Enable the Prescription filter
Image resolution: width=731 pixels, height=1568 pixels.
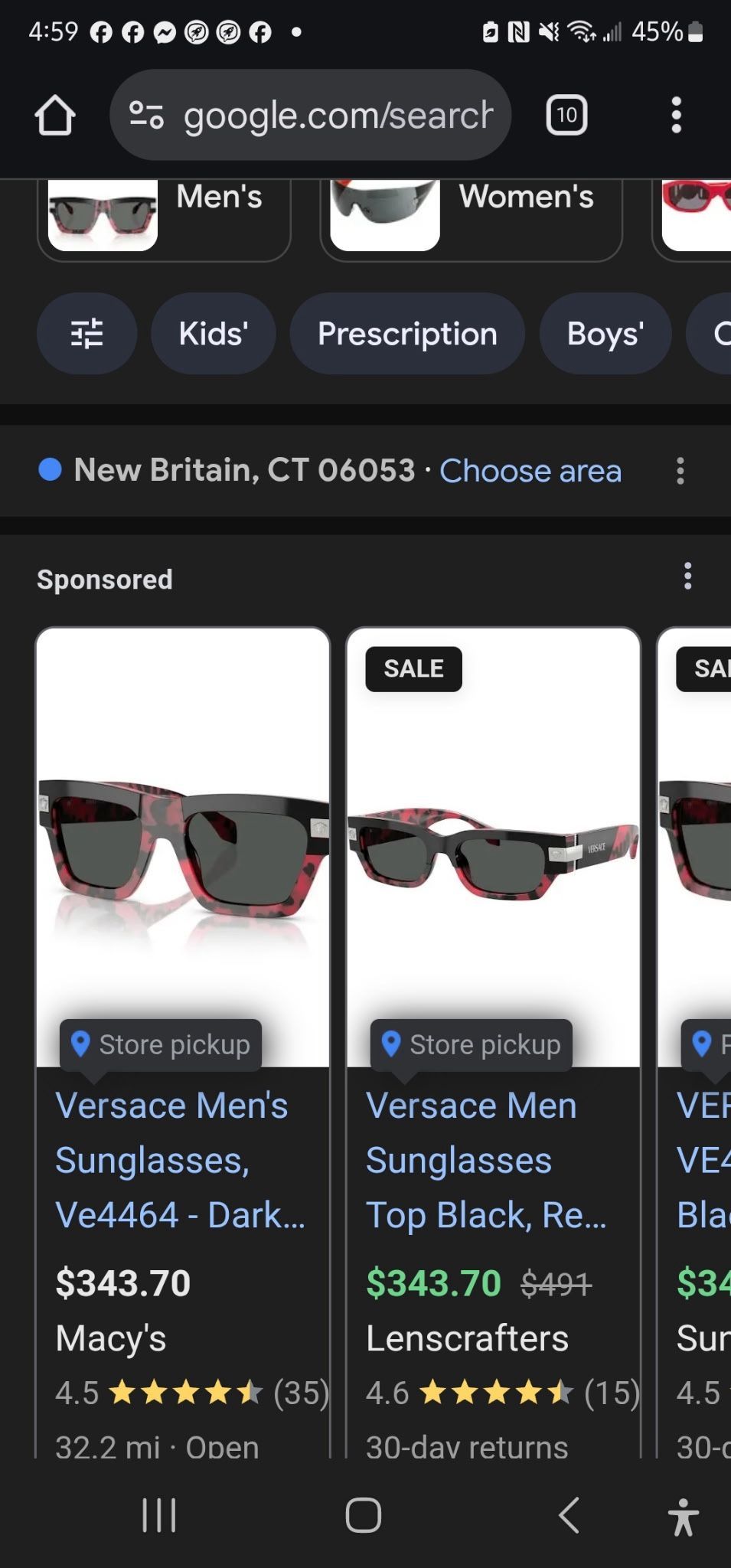pos(407,333)
